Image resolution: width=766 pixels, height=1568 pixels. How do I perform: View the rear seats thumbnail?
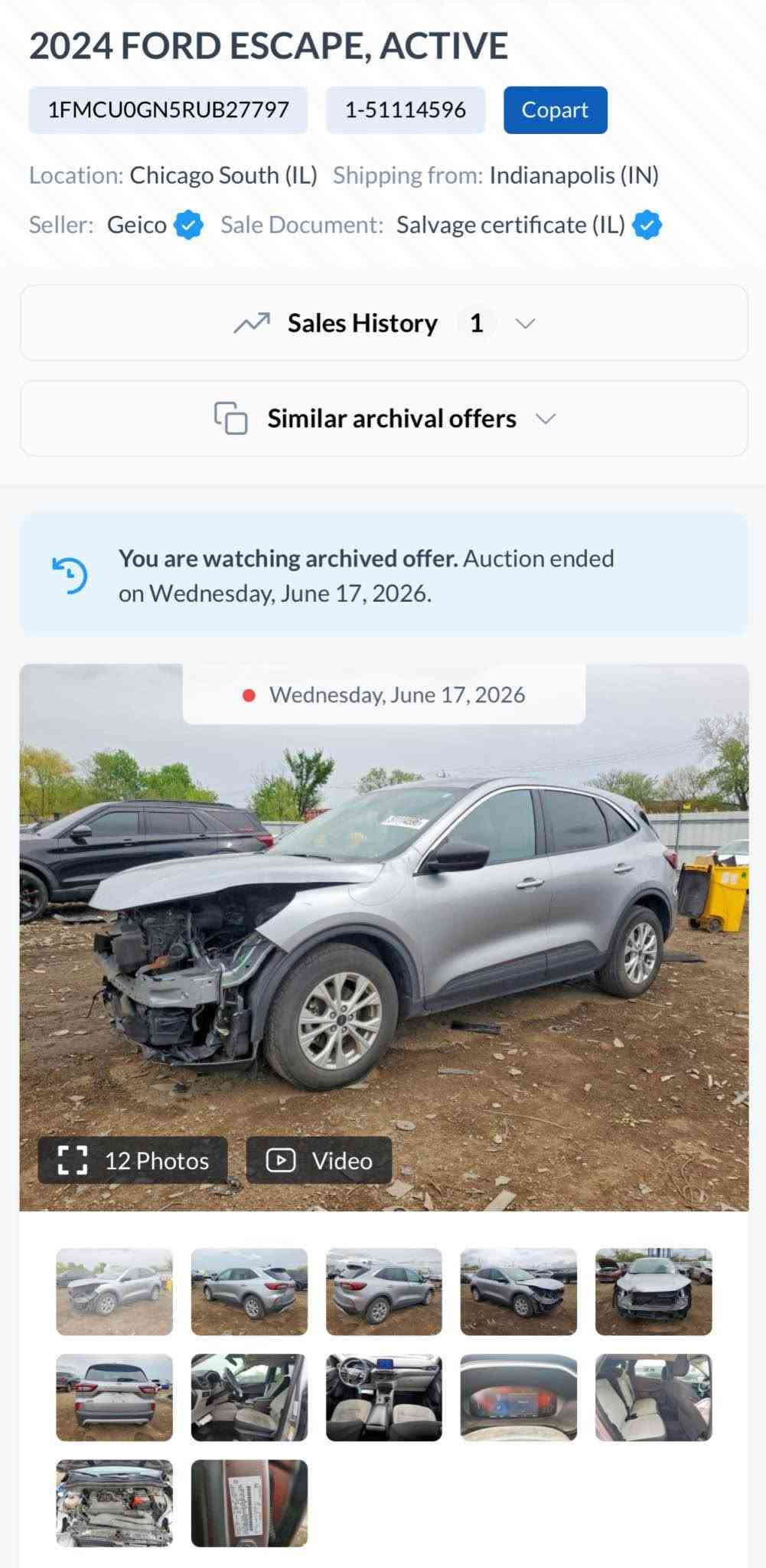coord(654,1397)
